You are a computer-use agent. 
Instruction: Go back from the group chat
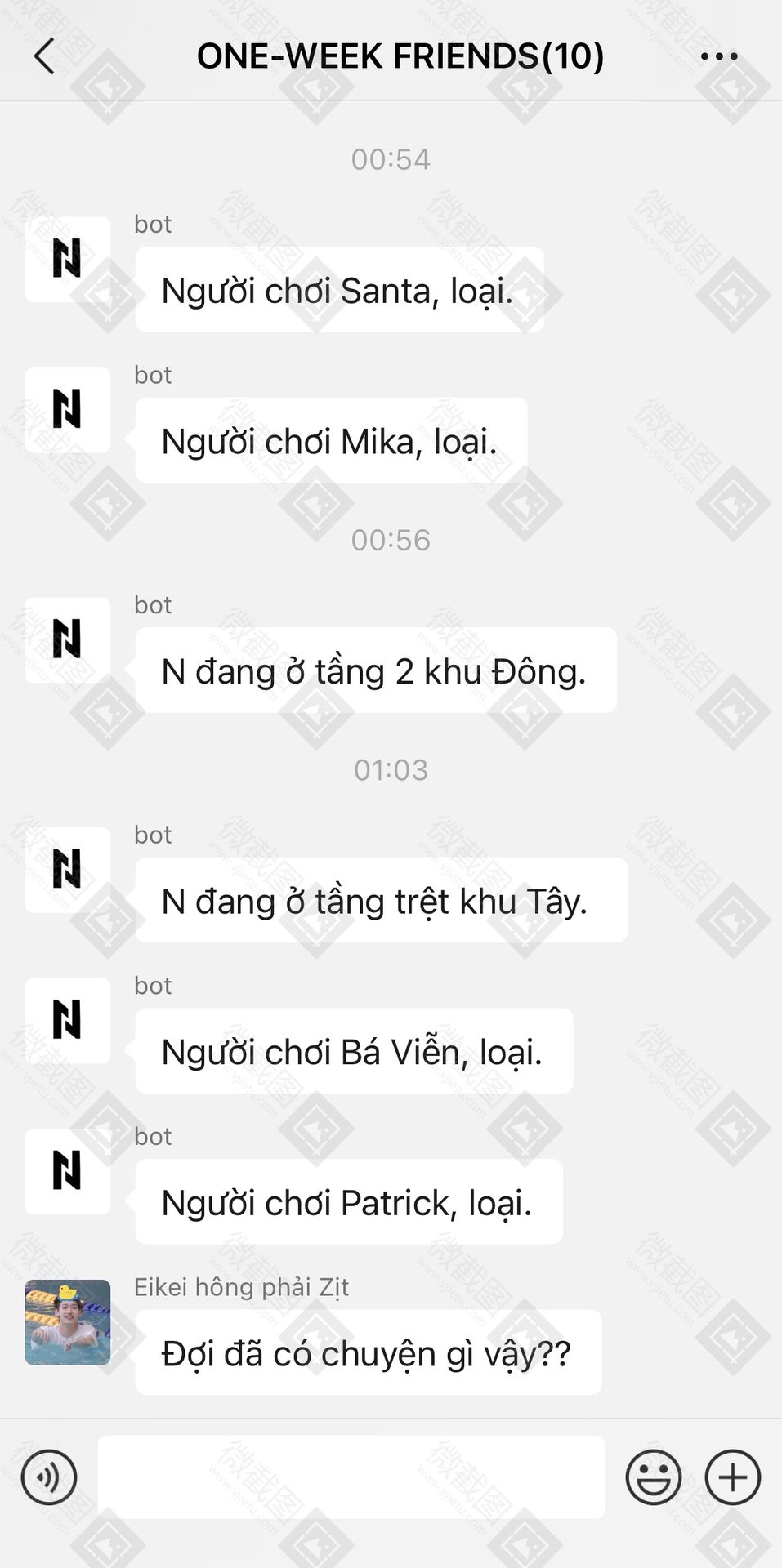pyautogui.click(x=45, y=56)
